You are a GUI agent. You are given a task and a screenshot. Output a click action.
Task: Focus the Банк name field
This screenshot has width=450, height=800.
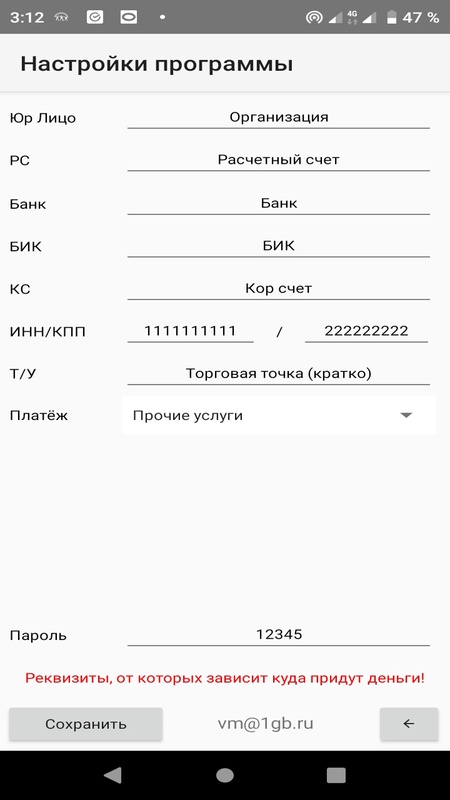279,203
